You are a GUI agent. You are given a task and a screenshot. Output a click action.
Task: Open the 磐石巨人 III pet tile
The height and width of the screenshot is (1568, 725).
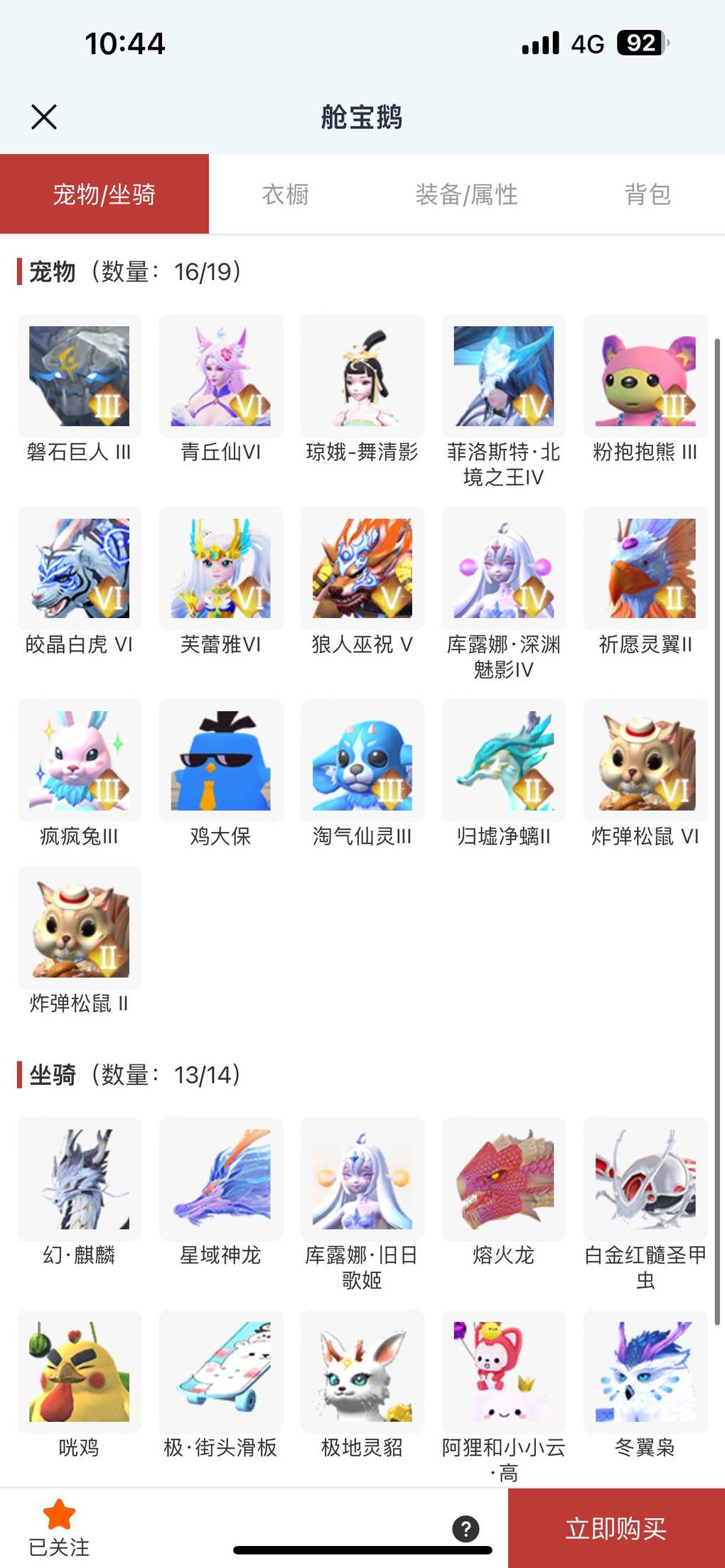coord(79,377)
